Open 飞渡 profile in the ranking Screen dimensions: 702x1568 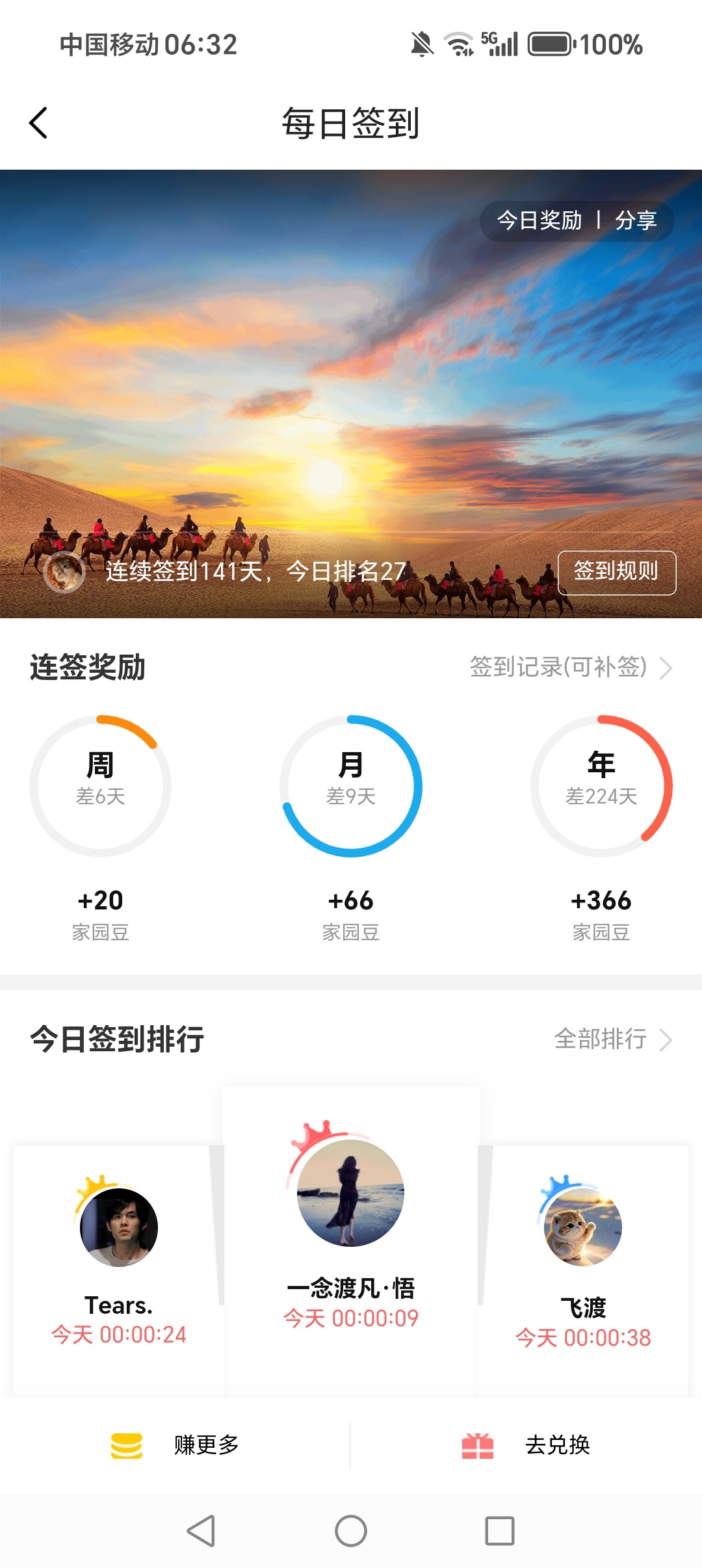583,1227
